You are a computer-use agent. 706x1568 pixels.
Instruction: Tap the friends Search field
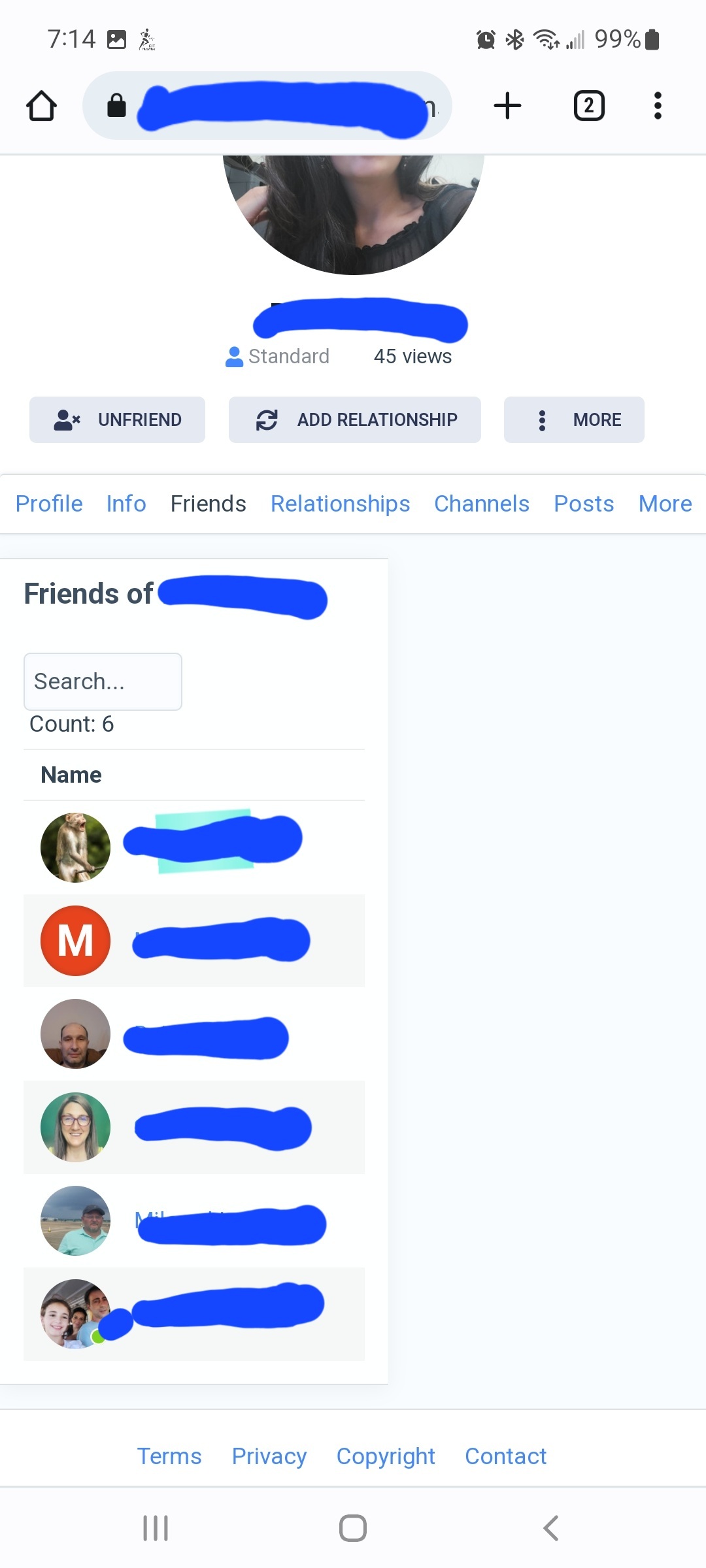pyautogui.click(x=103, y=681)
